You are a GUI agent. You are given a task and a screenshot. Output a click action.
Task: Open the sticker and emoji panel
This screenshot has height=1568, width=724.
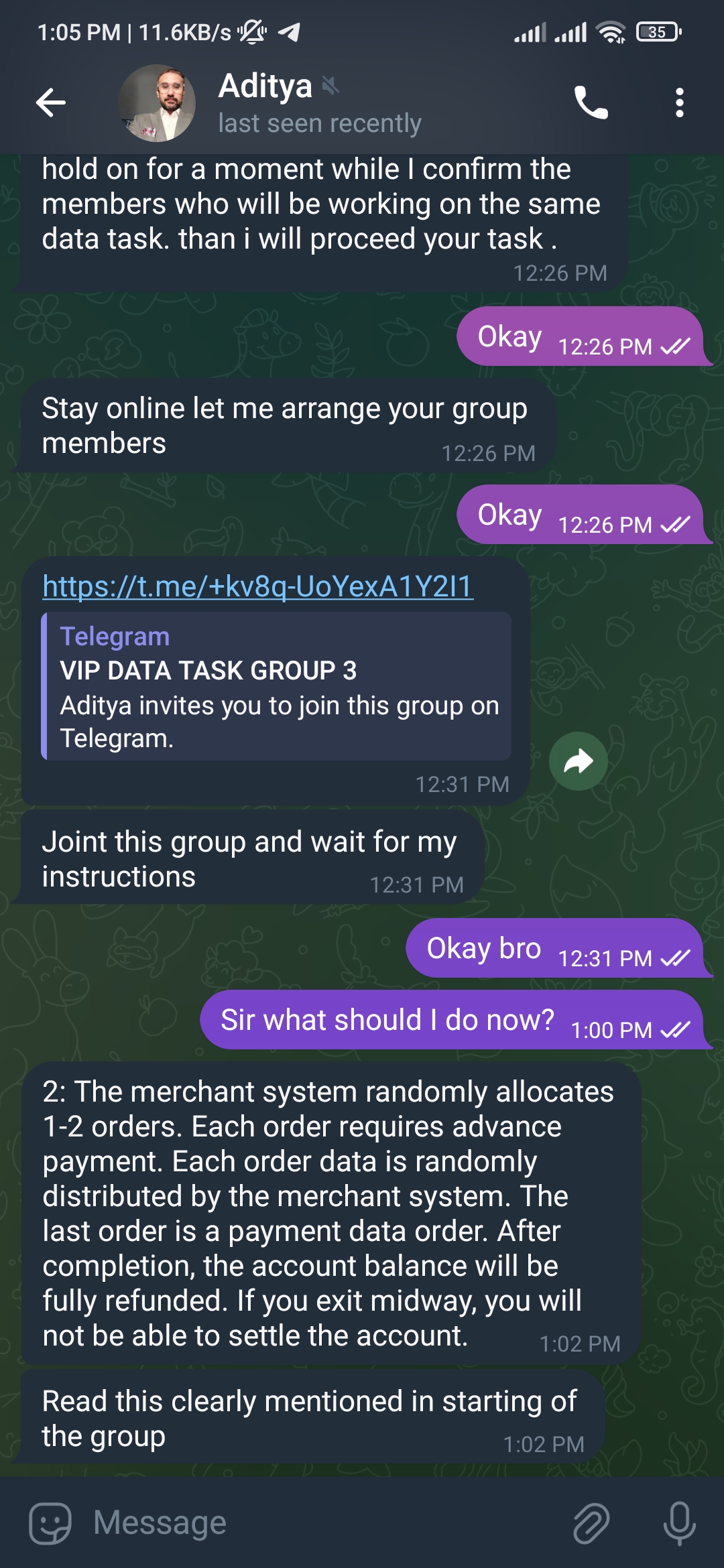click(50, 1523)
